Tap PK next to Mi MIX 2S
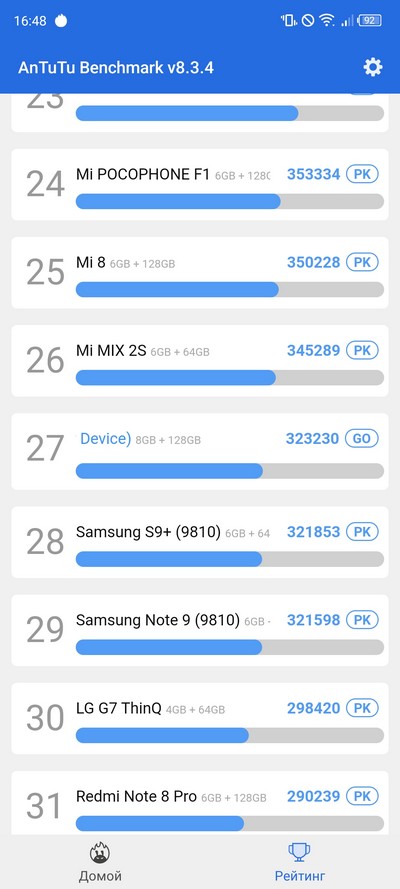Image resolution: width=400 pixels, height=889 pixels. point(362,350)
